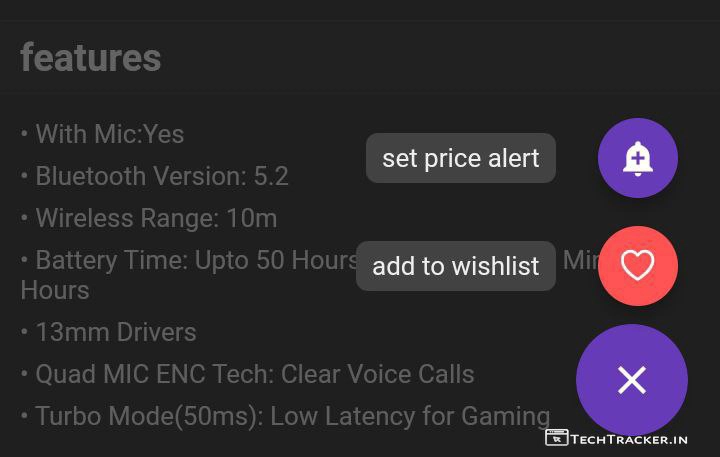Add product to wishlist with heart button
Viewport: 720px width, 457px height.
point(637,266)
